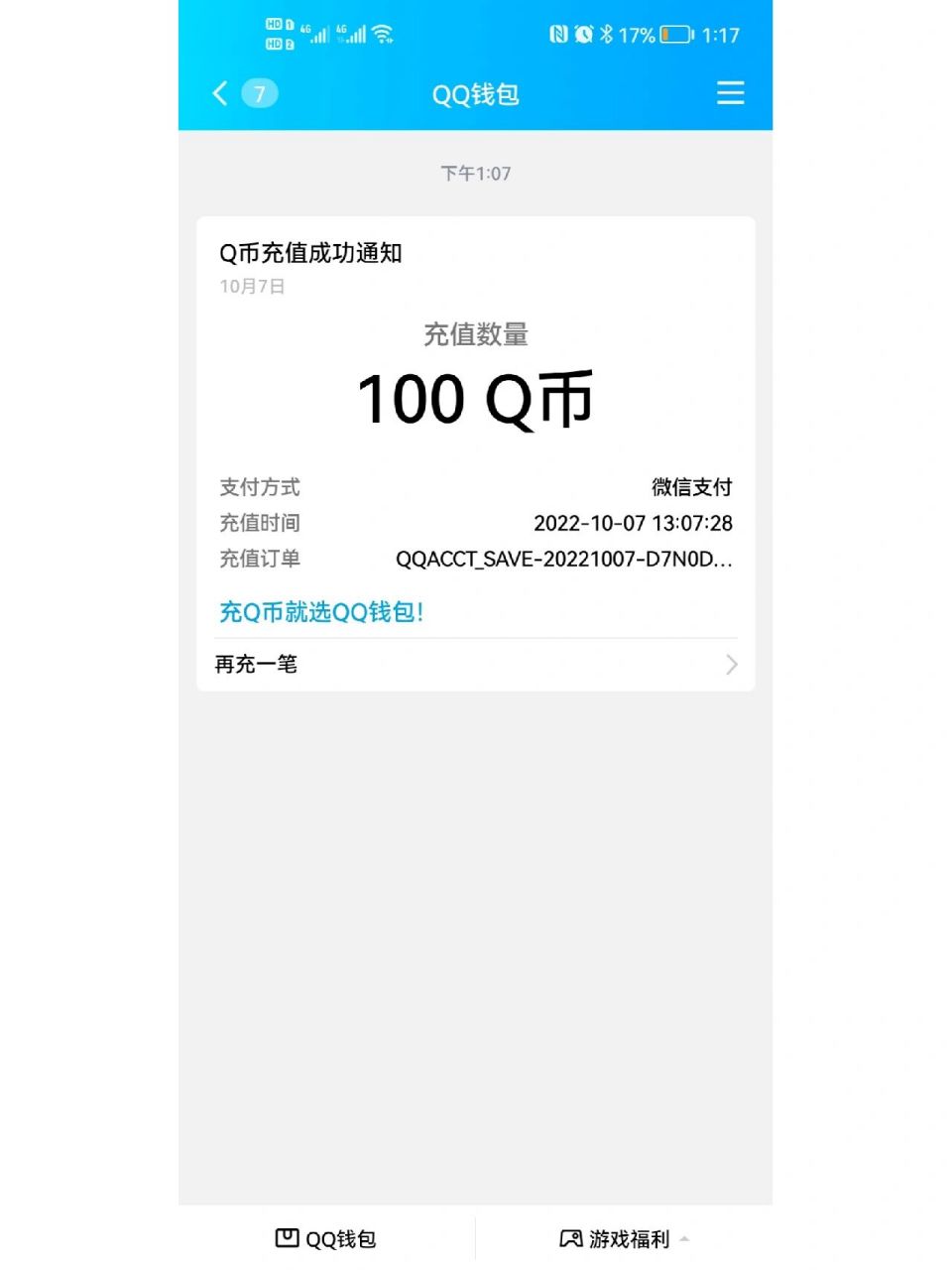Tap the gamepad icon beside 游戏福利
This screenshot has height=1270, width=952.
click(568, 1237)
